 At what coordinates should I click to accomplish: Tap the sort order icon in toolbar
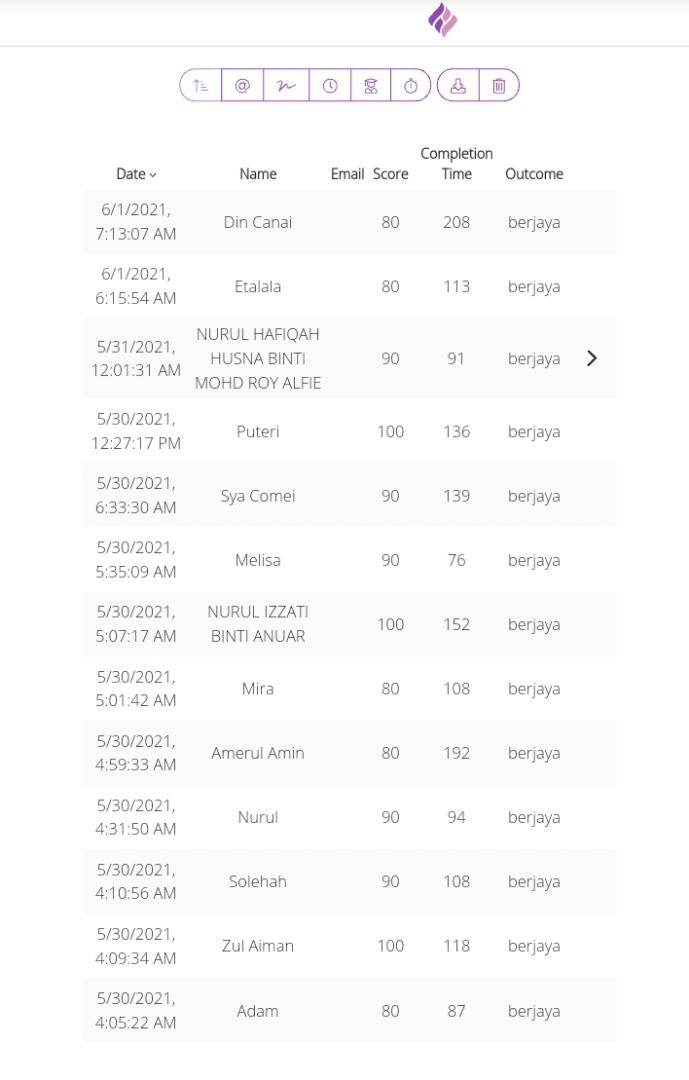click(x=201, y=86)
